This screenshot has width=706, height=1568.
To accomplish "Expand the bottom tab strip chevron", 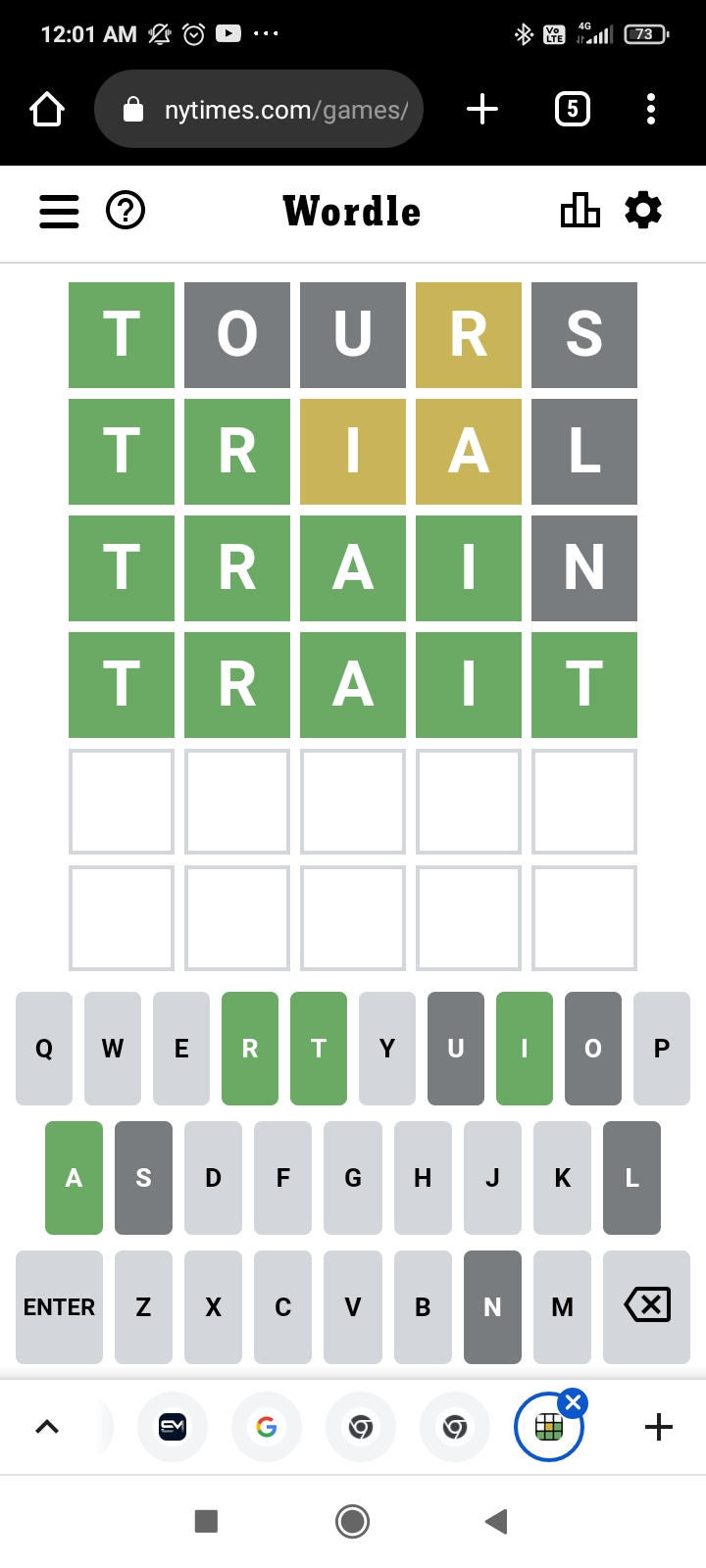I will (47, 1427).
